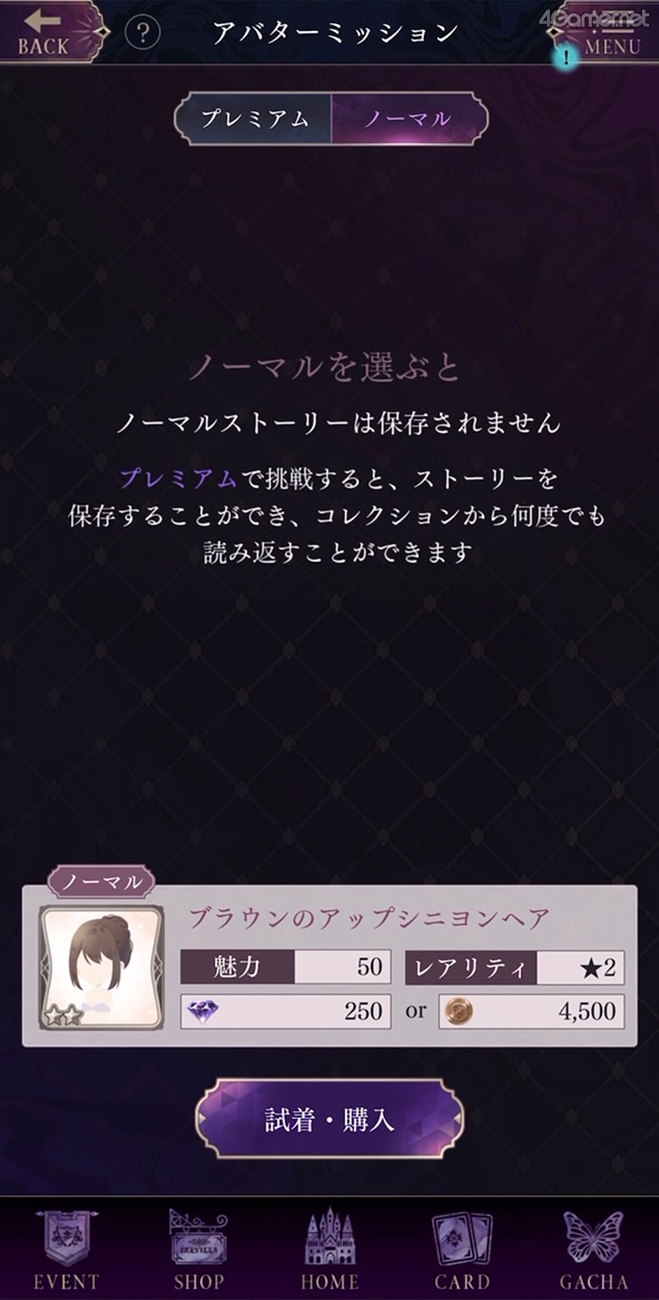
Task: Switch to the GACHA tab
Action: pyautogui.click(x=593, y=1250)
